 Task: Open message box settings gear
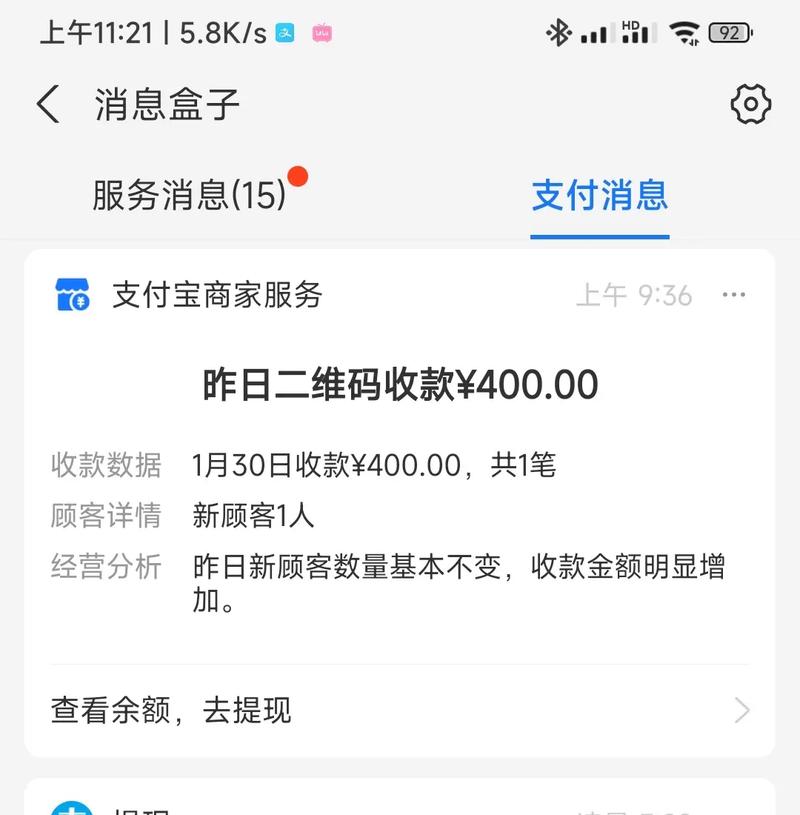[x=750, y=104]
